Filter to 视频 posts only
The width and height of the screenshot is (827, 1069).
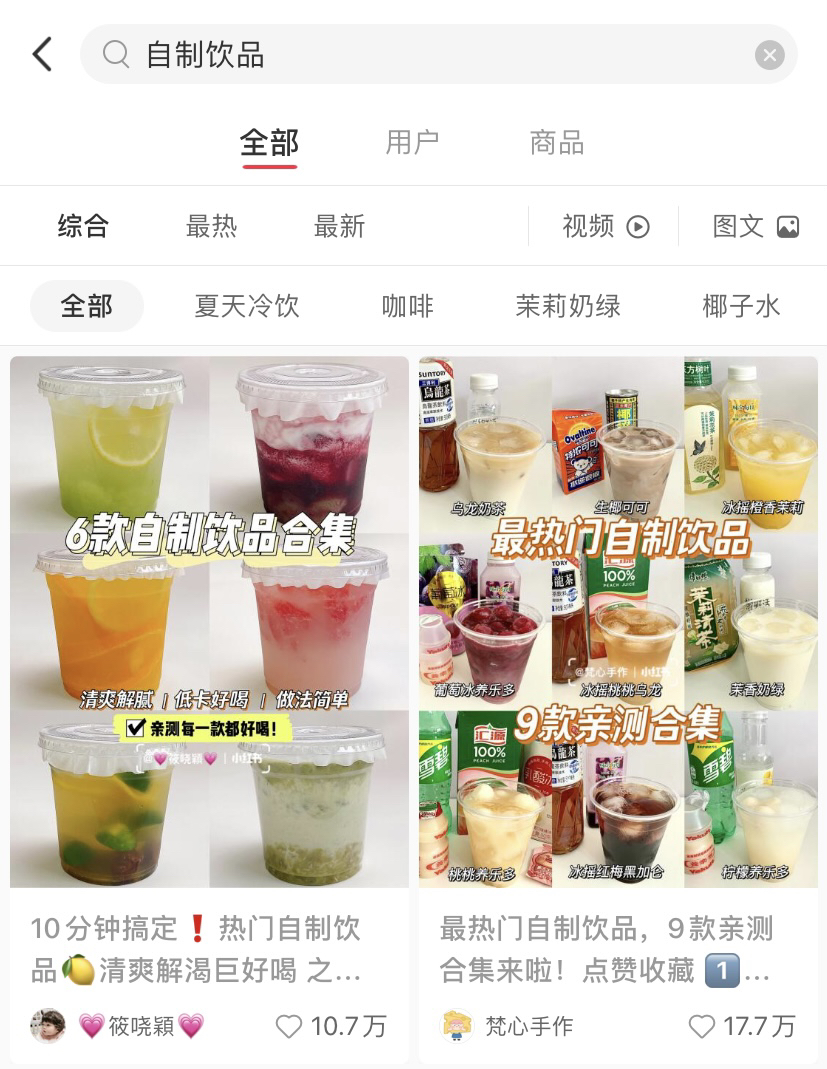coord(605,226)
